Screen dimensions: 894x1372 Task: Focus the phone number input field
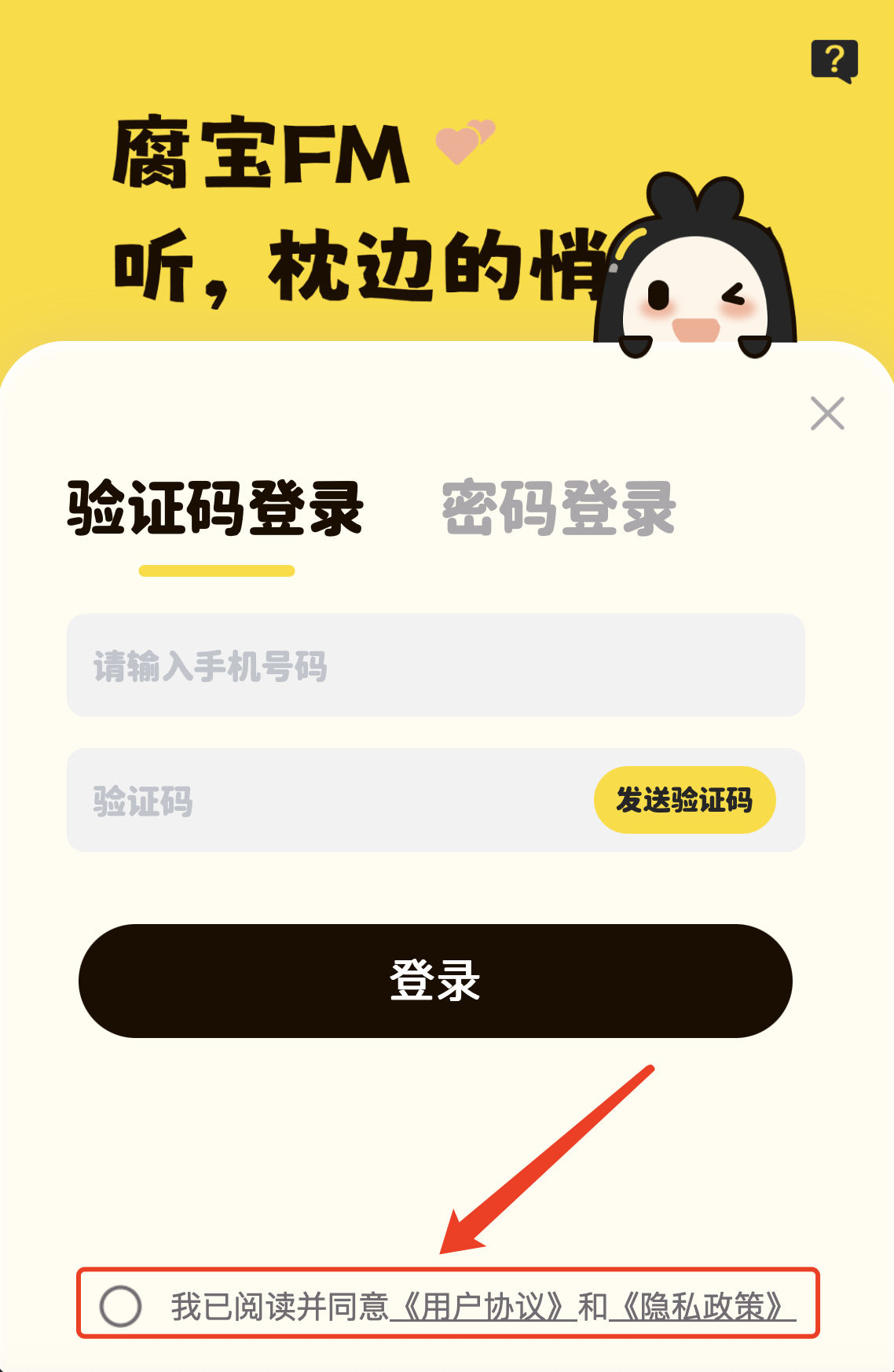(x=435, y=666)
